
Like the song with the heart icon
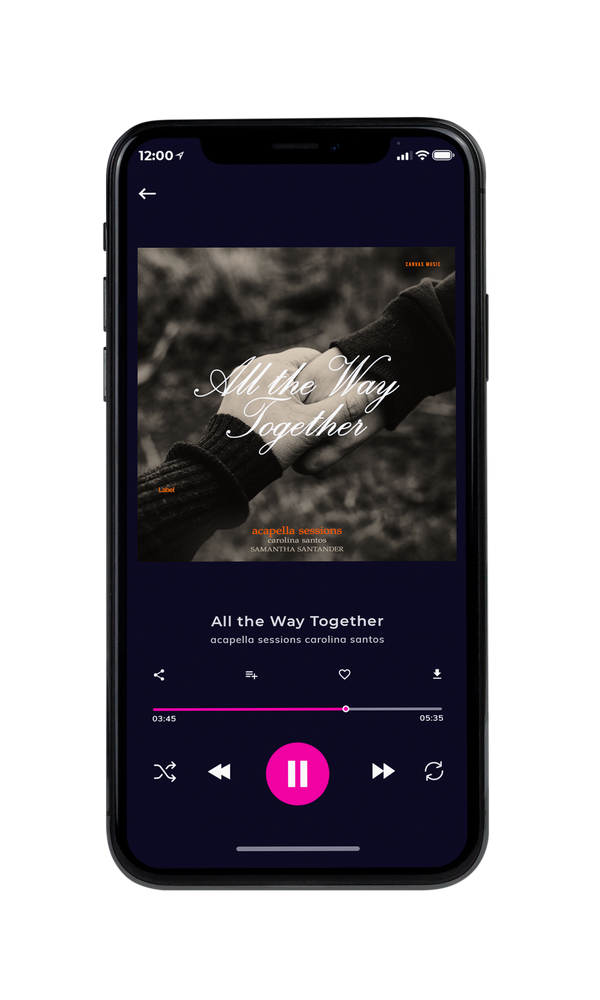[344, 674]
